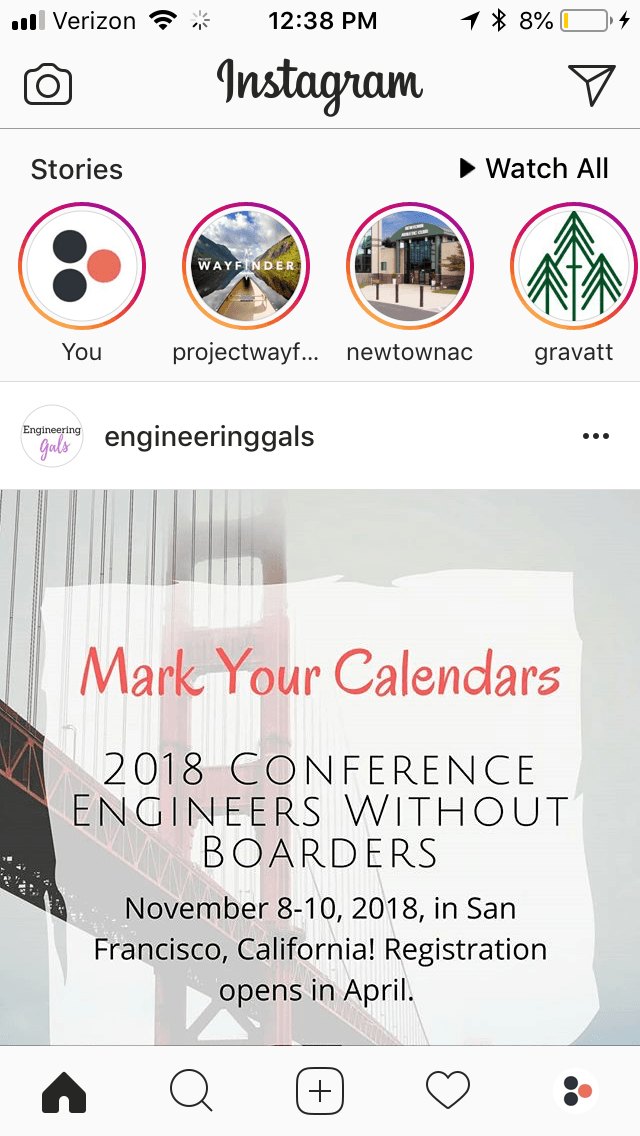Tap Watch All stories
Viewport: 640px width, 1136px height.
[x=534, y=168]
